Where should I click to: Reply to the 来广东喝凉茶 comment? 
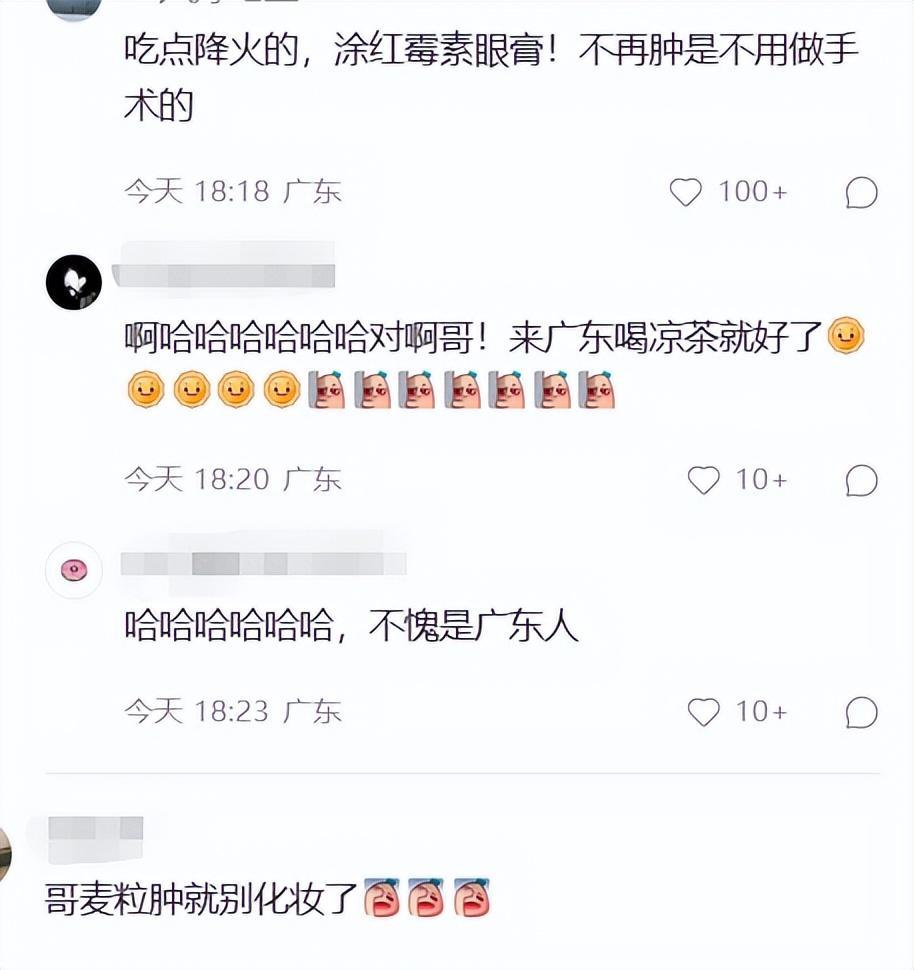[x=861, y=481]
